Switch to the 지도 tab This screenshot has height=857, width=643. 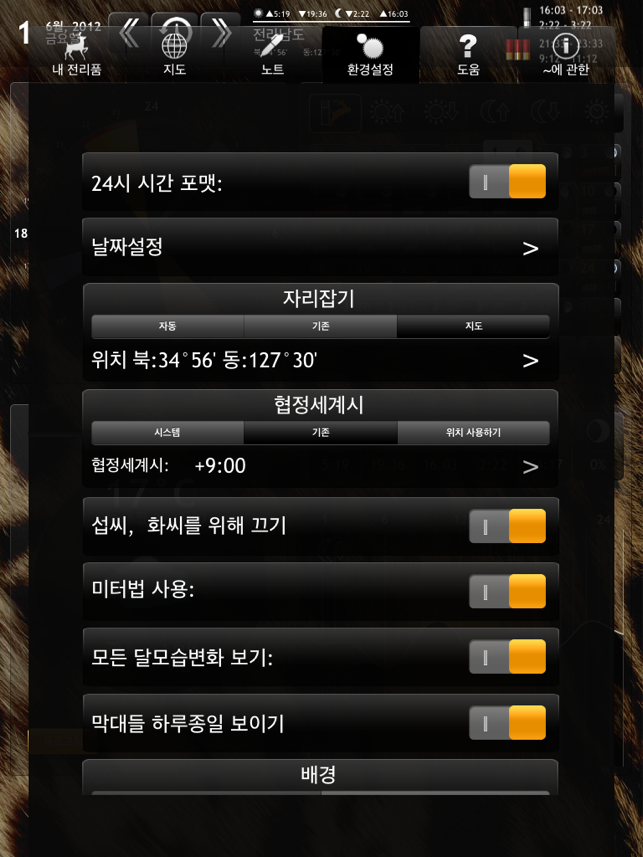pos(175,55)
